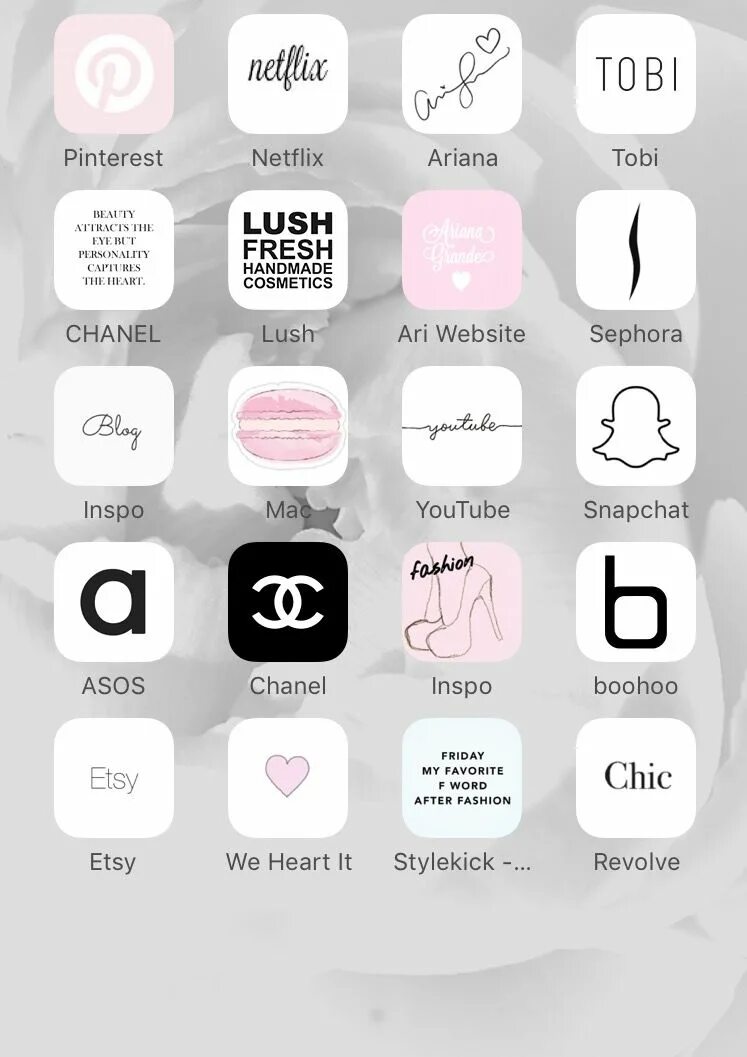Tap the CHANEL quote icon
This screenshot has width=747, height=1057.
(113, 250)
